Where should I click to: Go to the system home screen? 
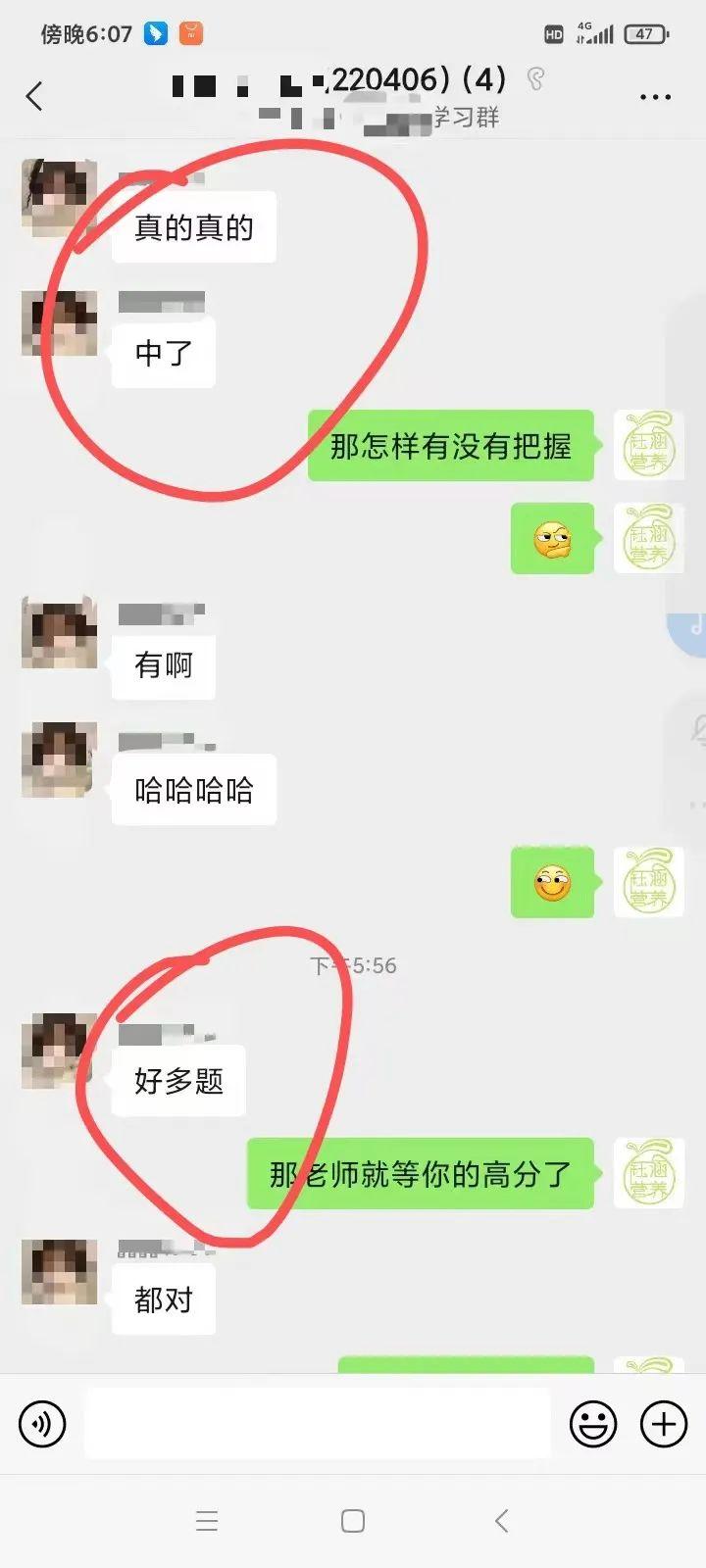353,1521
